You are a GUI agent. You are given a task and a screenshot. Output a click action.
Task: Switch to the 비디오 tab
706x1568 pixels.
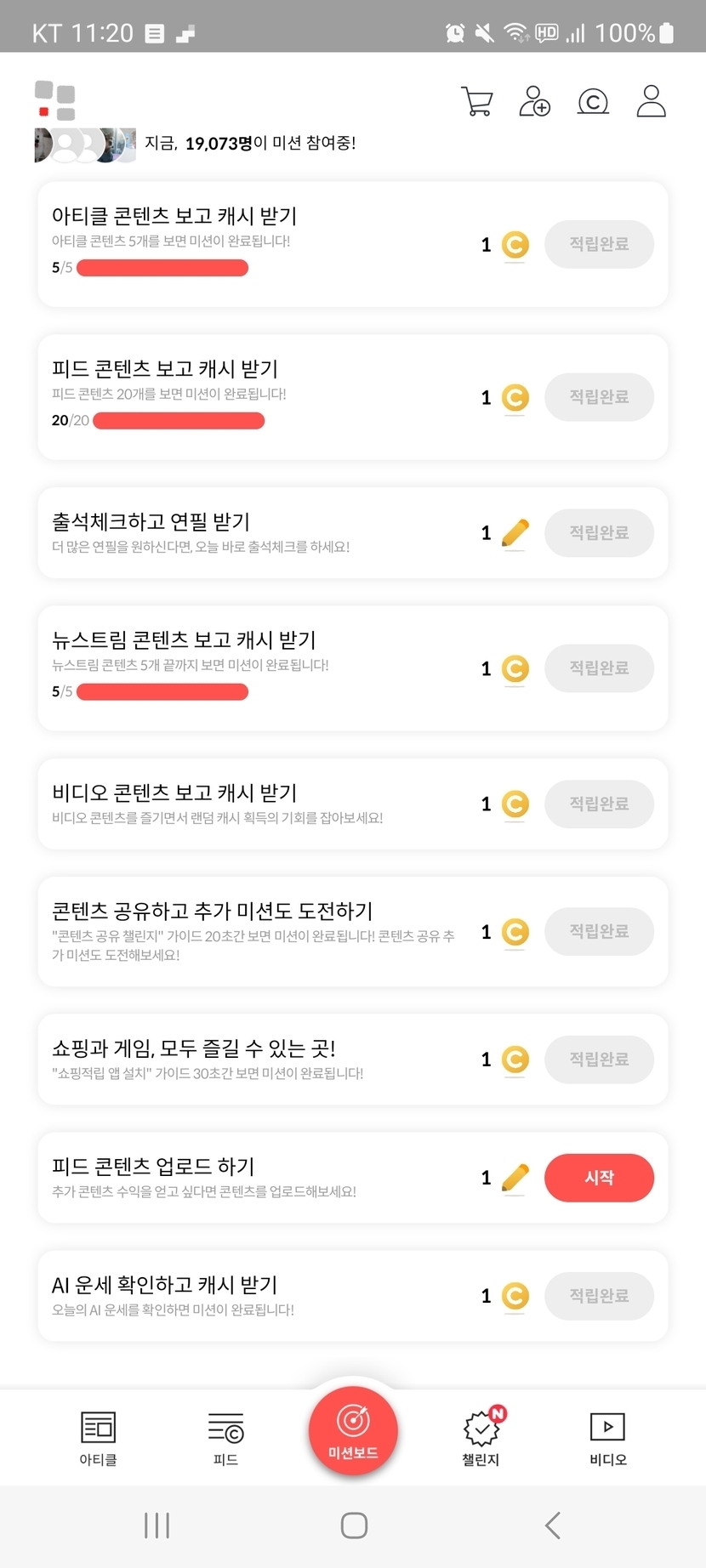[x=607, y=1438]
